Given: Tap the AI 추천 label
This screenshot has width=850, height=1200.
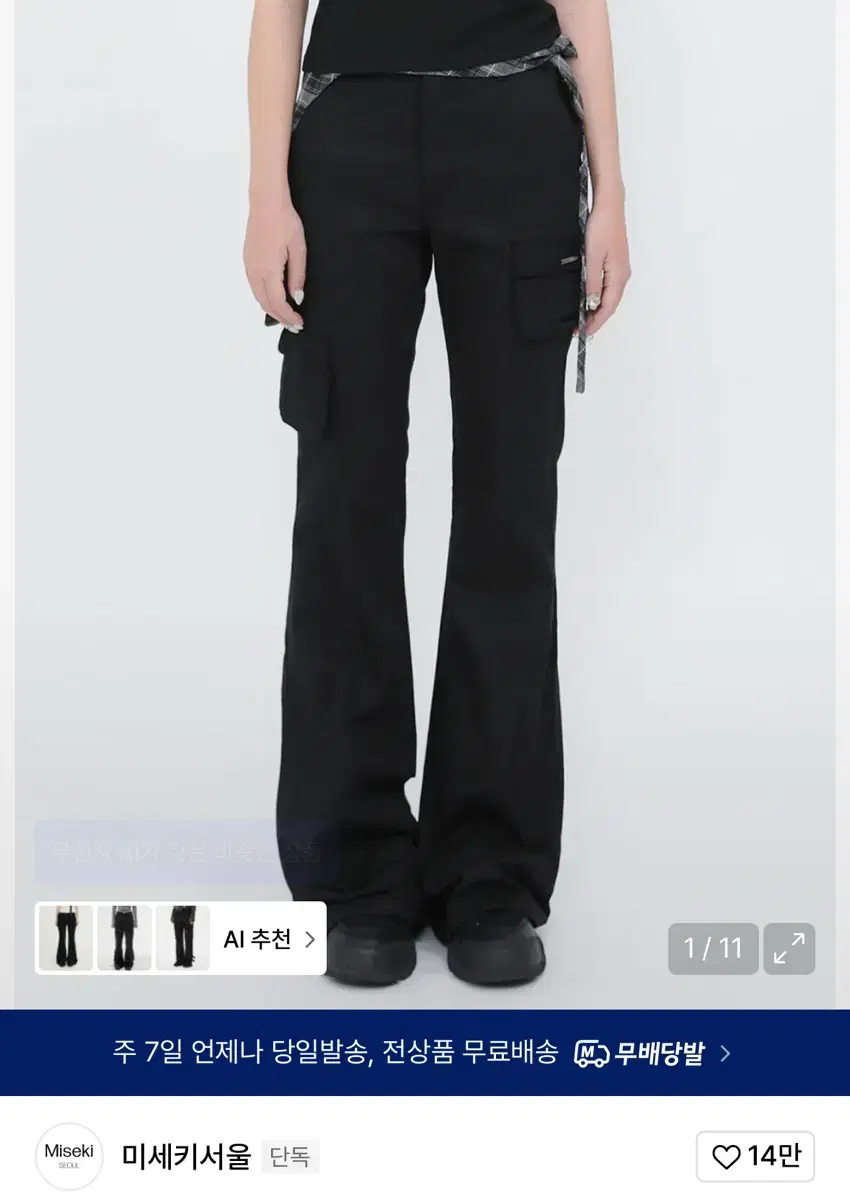Looking at the screenshot, I should click(258, 941).
